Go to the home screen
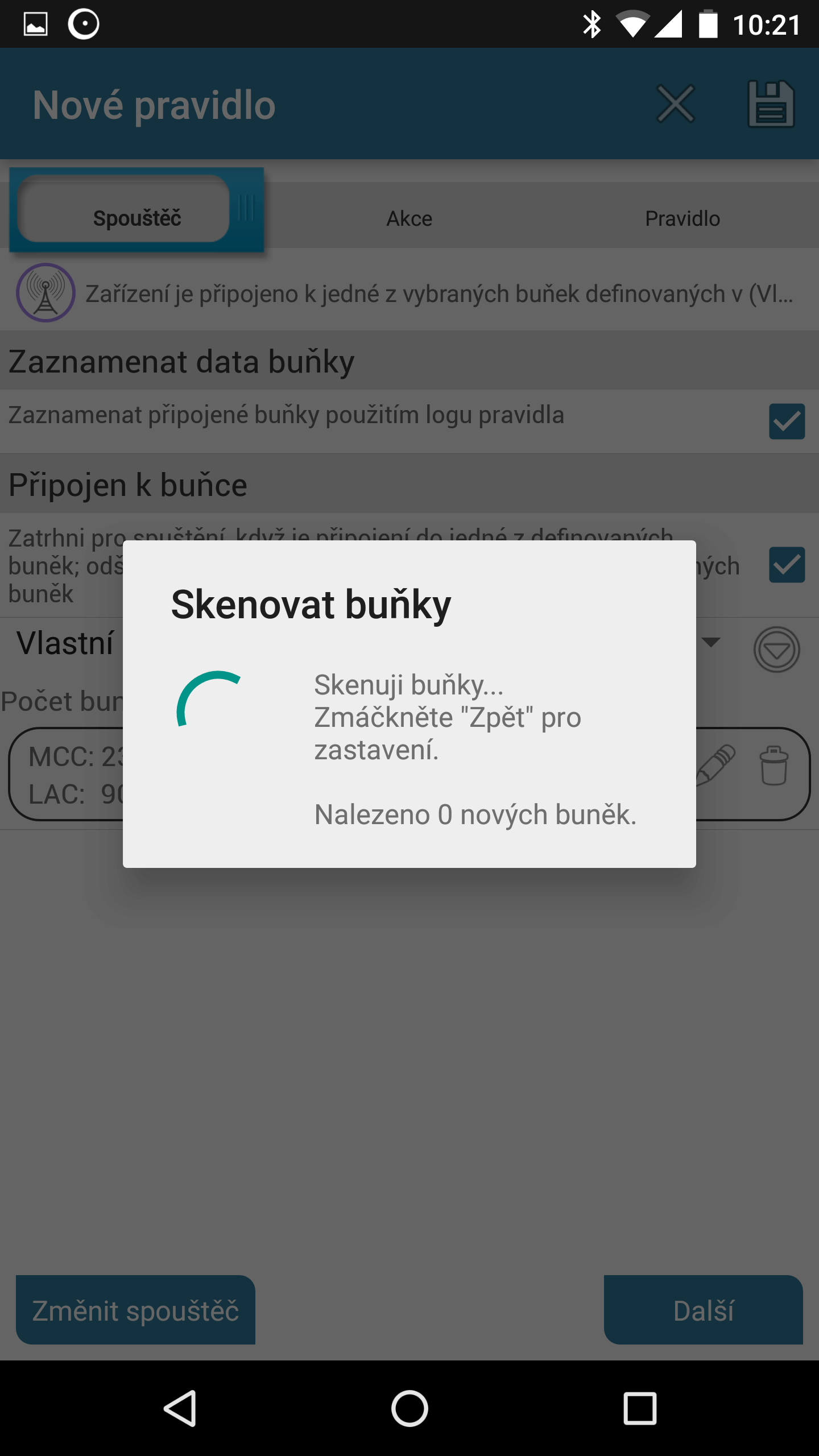The image size is (819, 1456). point(409,1408)
